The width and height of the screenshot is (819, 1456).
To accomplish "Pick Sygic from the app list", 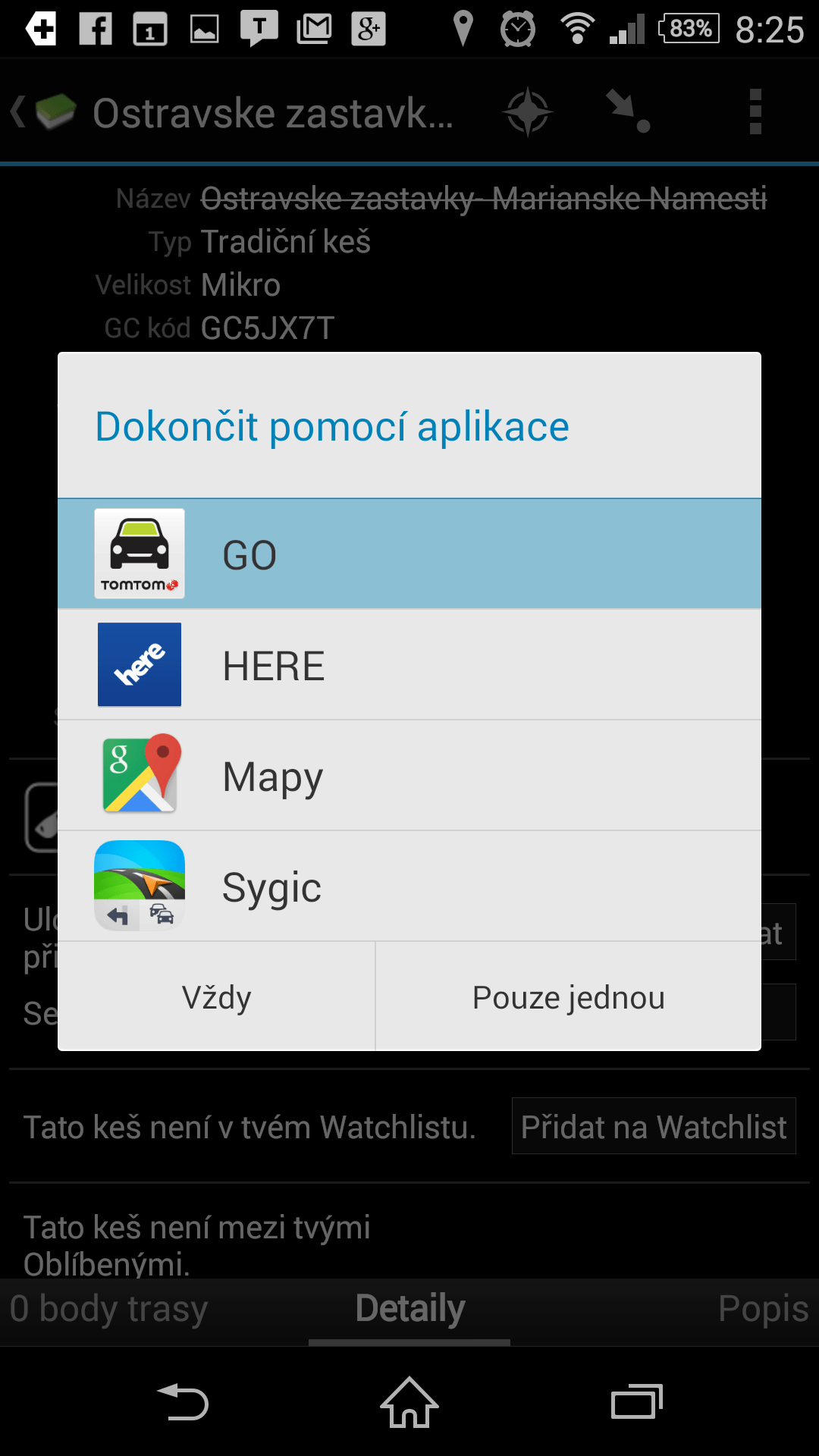I will click(409, 886).
